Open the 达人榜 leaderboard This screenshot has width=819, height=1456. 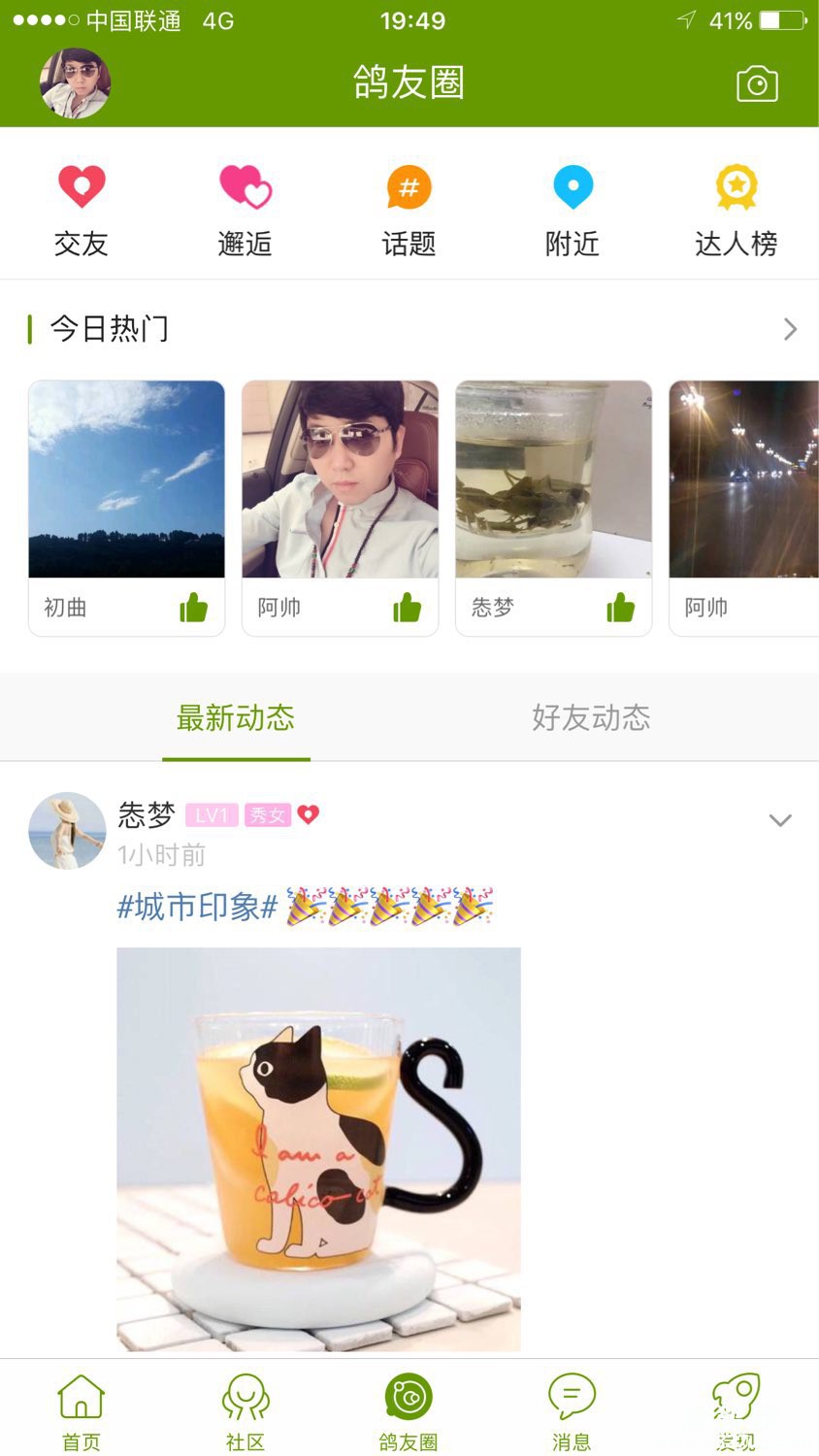[736, 210]
